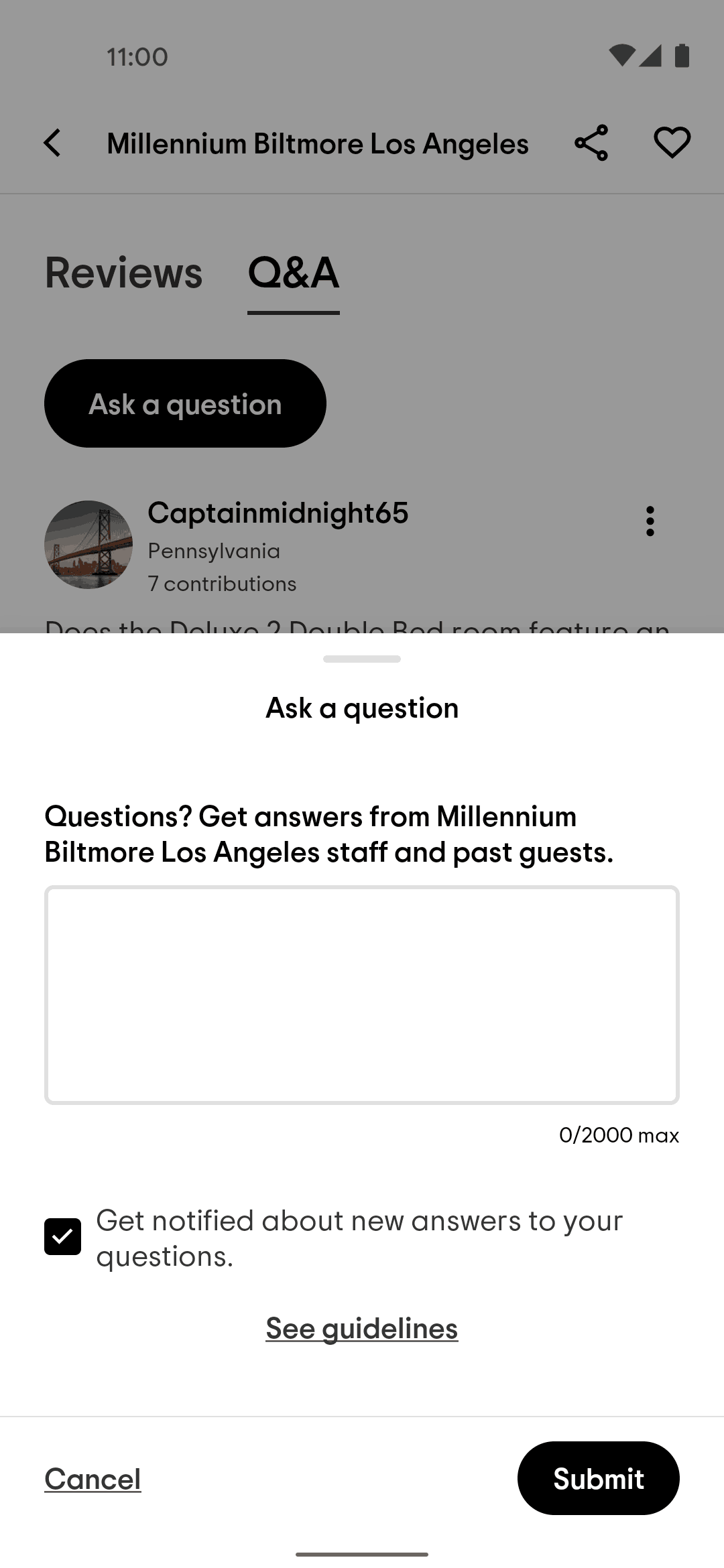Viewport: 724px width, 1568px height.
Task: Open the See guidelines link
Action: tap(362, 1328)
